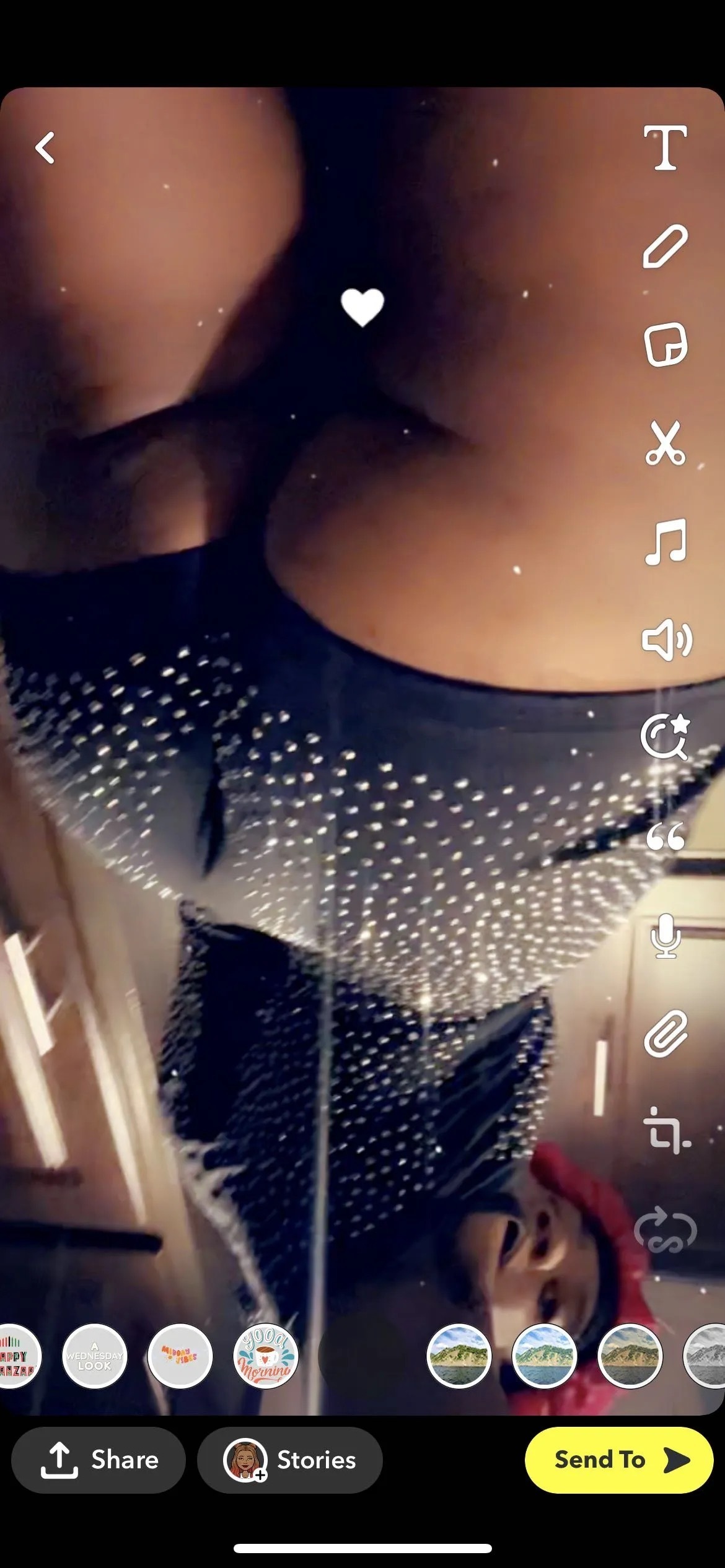The image size is (725, 1568).
Task: Select the Good Morning filter
Action: [266, 1356]
